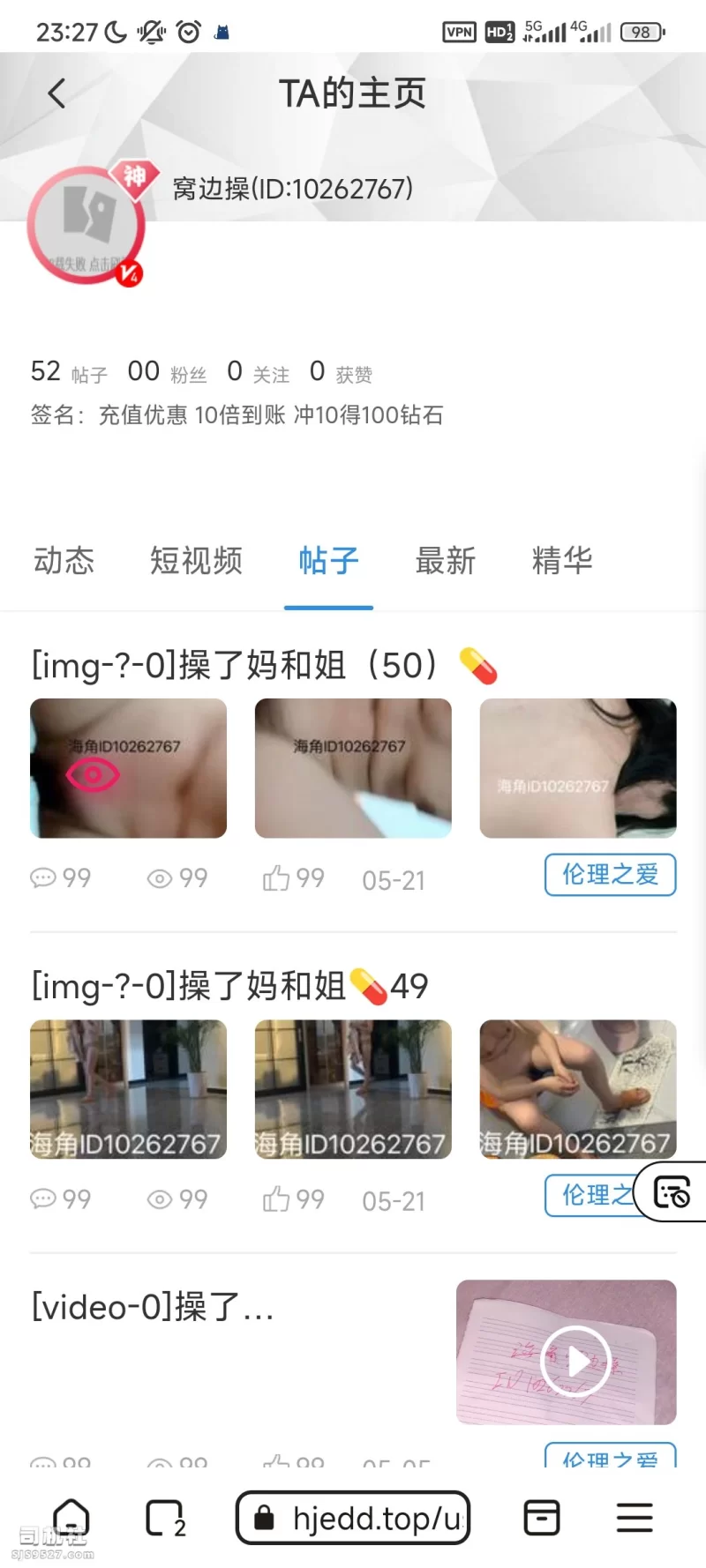Tap the view count eye icon on second post
The height and width of the screenshot is (1568, 706).
click(x=160, y=1199)
